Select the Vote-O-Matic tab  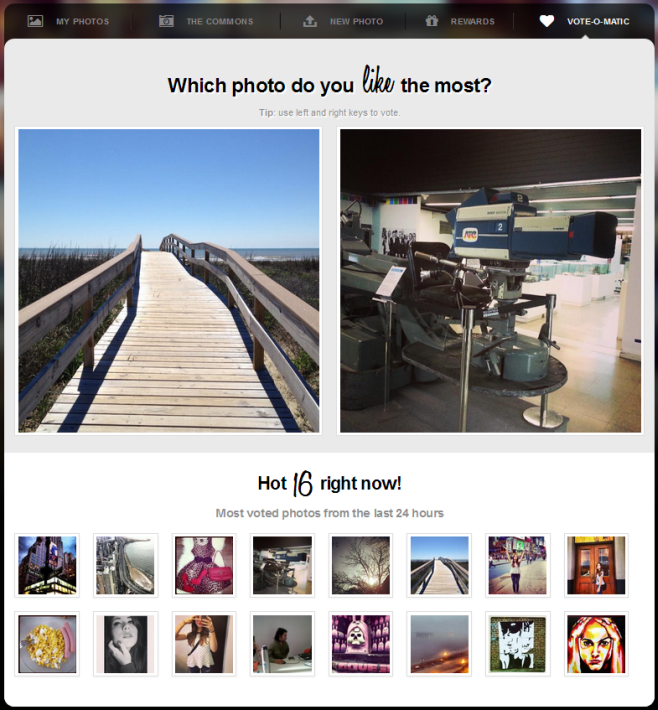tap(584, 21)
